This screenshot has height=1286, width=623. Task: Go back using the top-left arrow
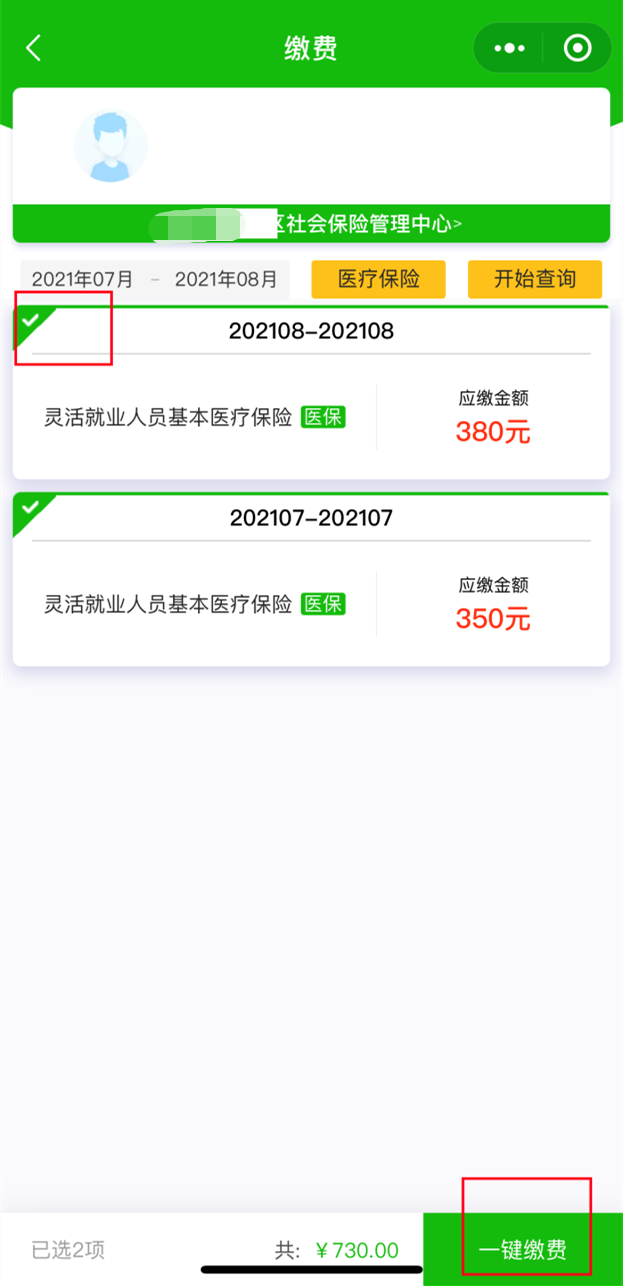34,48
